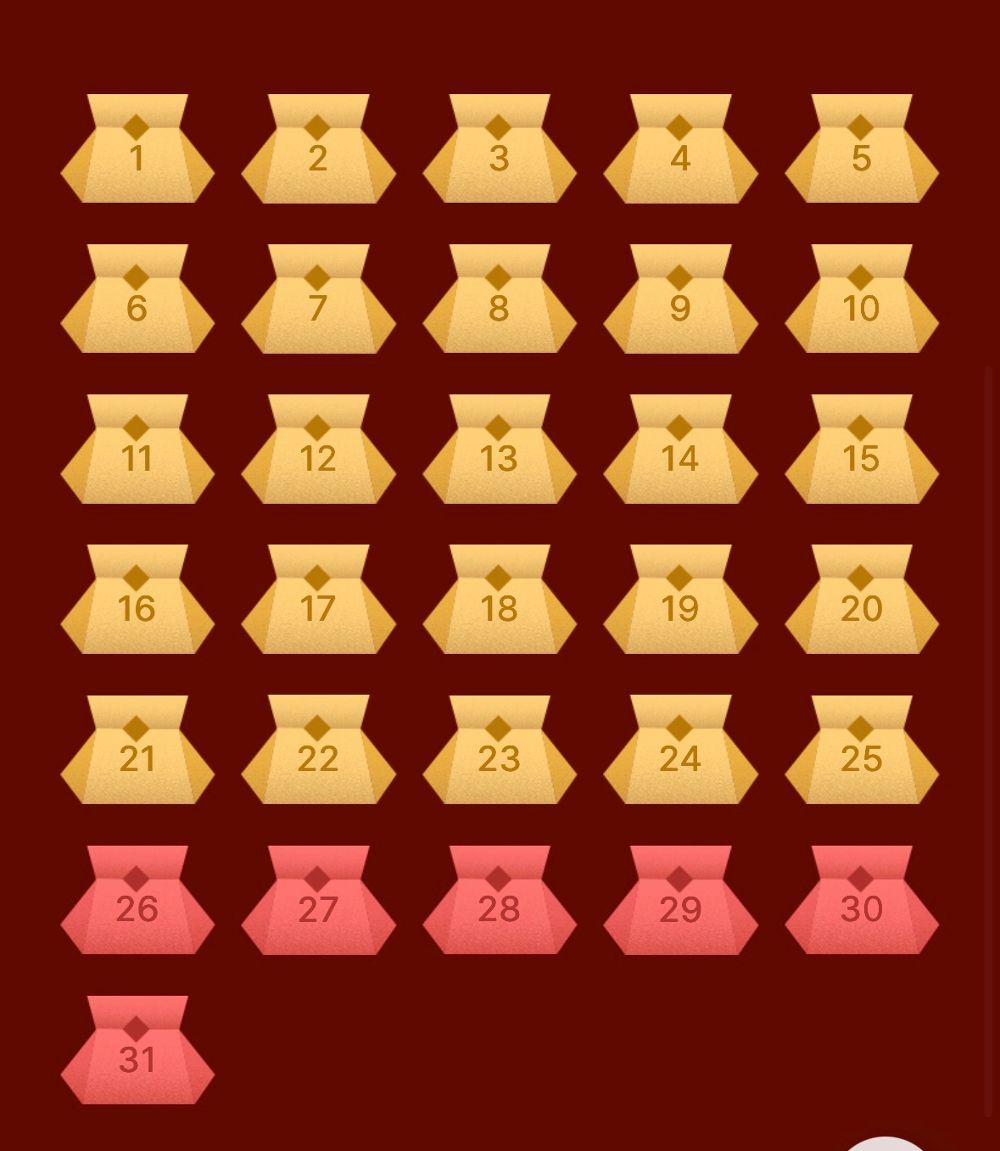Screen dimensions: 1000x1151
Task: Tap the envelope labeled 22
Action: pos(318,750)
